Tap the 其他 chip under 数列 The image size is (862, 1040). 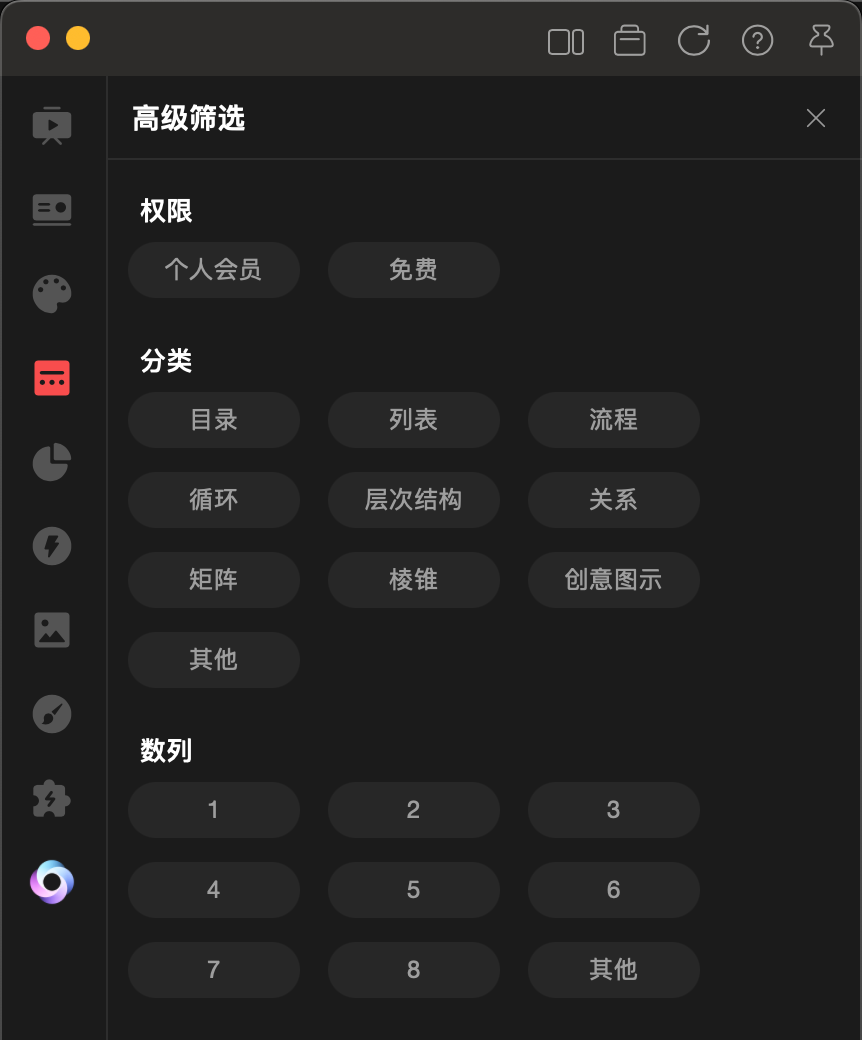pyautogui.click(x=614, y=970)
